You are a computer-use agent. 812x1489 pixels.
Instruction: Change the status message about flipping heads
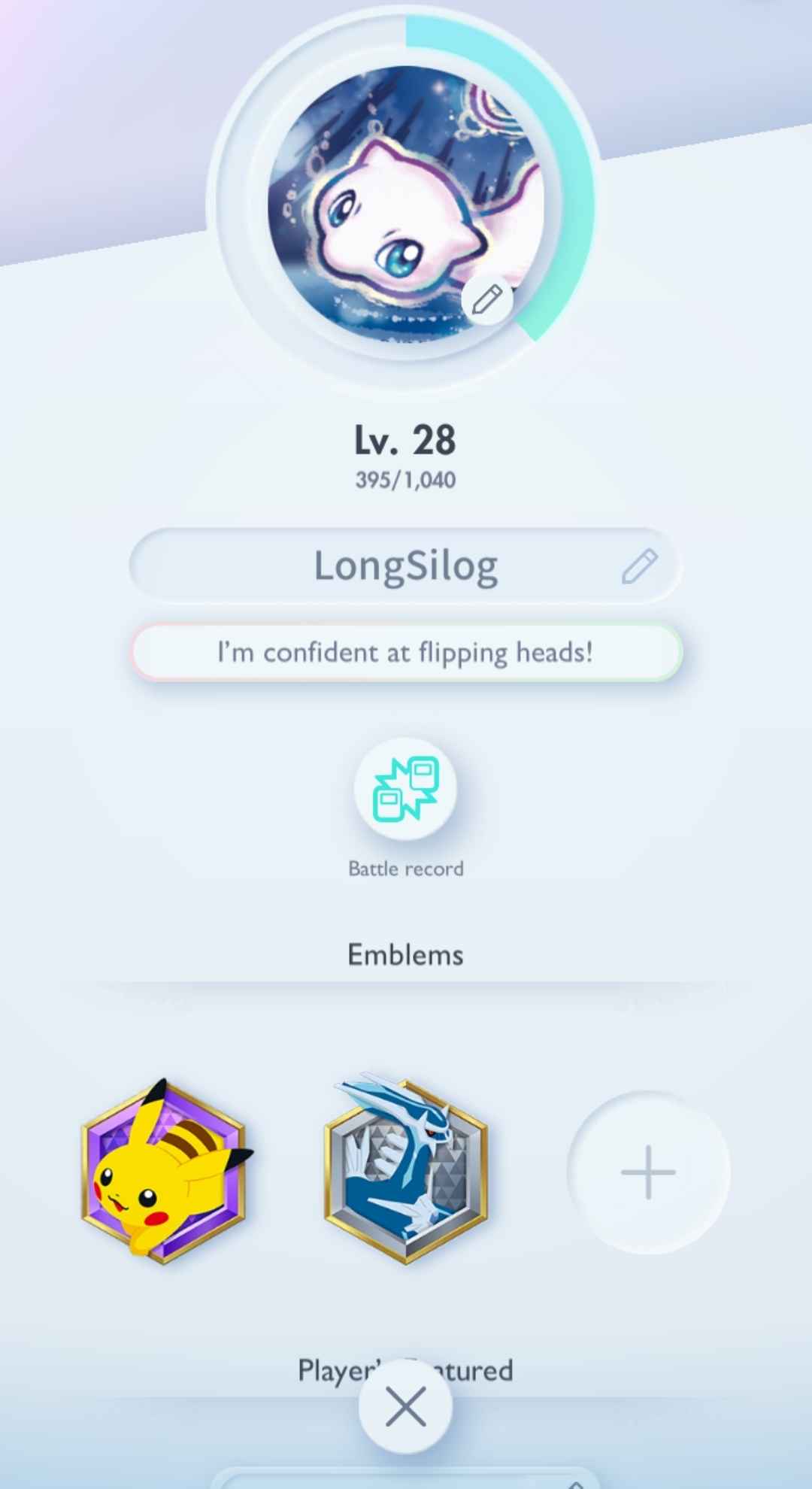click(x=406, y=652)
